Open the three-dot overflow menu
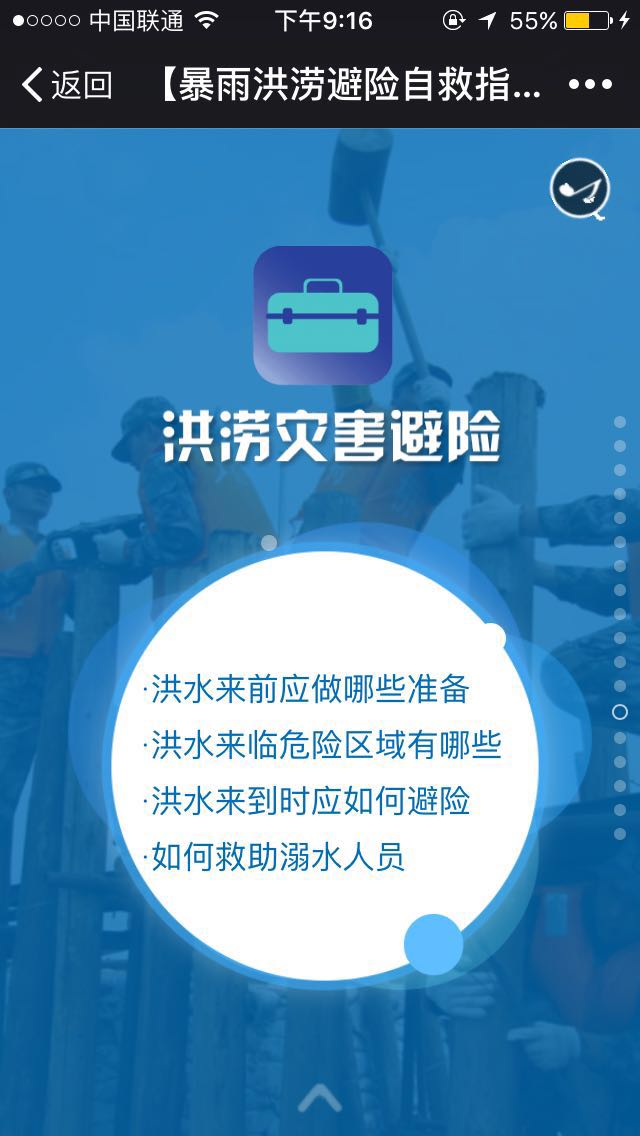This screenshot has height=1136, width=640. 590,85
